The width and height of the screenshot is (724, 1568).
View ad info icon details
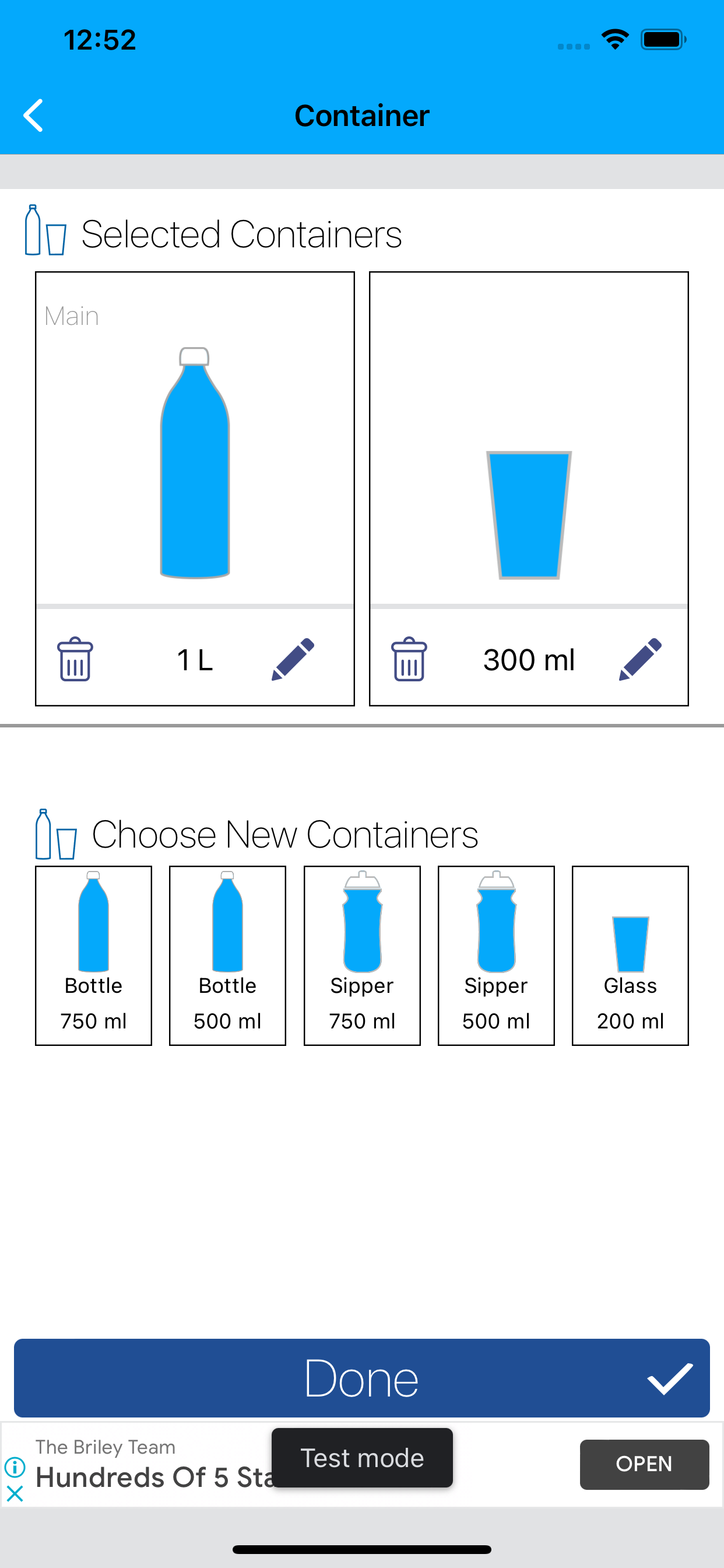point(15,1466)
